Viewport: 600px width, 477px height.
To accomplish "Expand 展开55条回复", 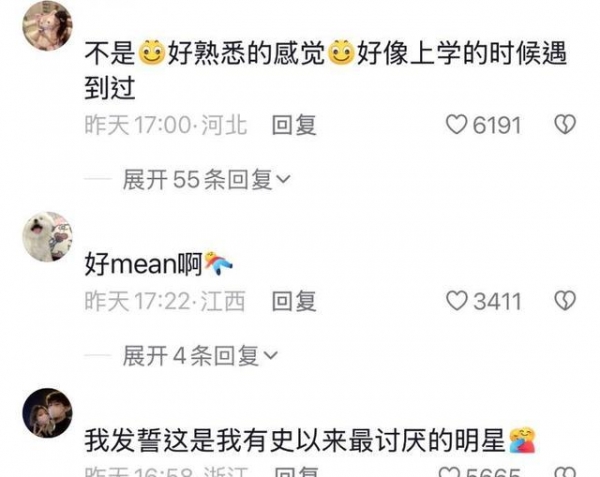I will coord(206,180).
